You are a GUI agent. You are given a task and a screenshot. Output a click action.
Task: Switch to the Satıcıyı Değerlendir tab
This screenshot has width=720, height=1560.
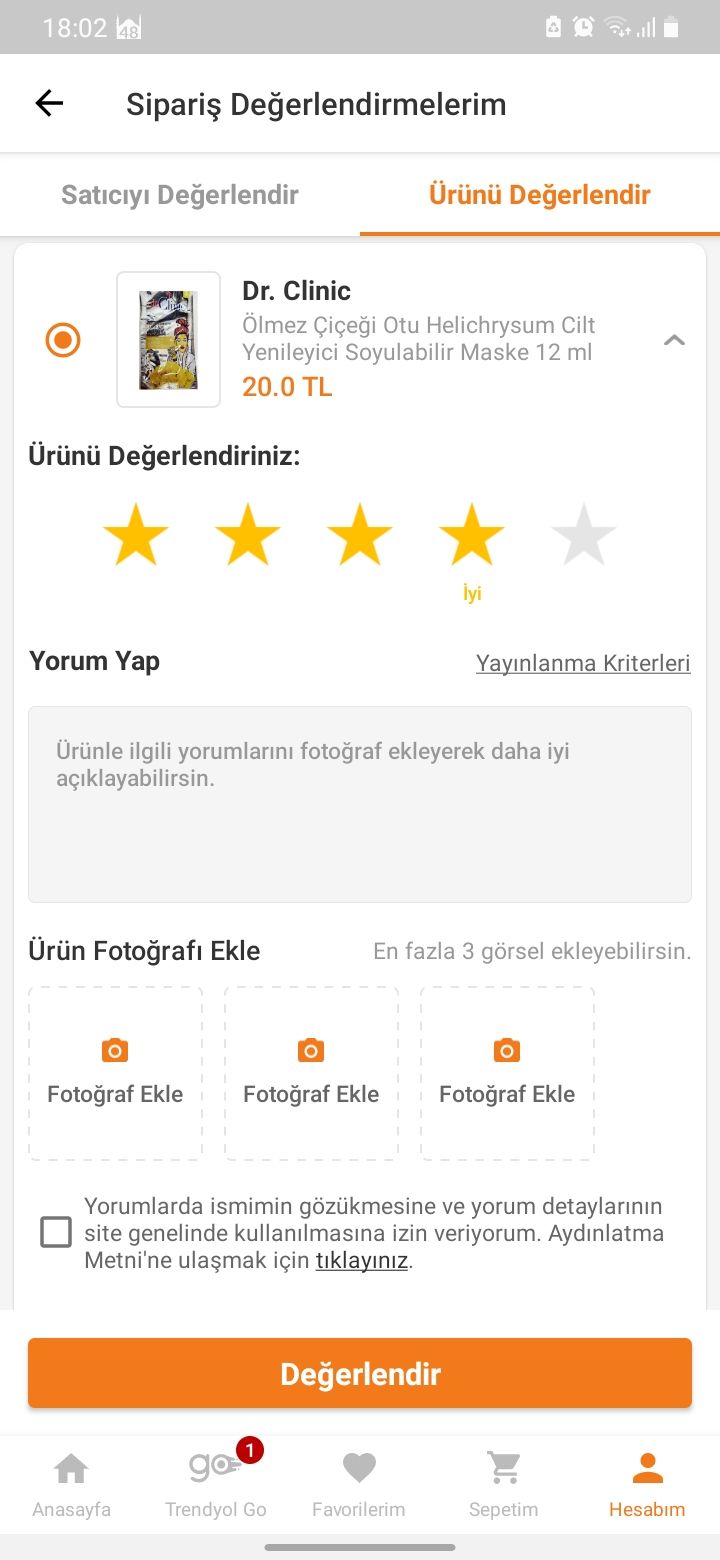[180, 194]
